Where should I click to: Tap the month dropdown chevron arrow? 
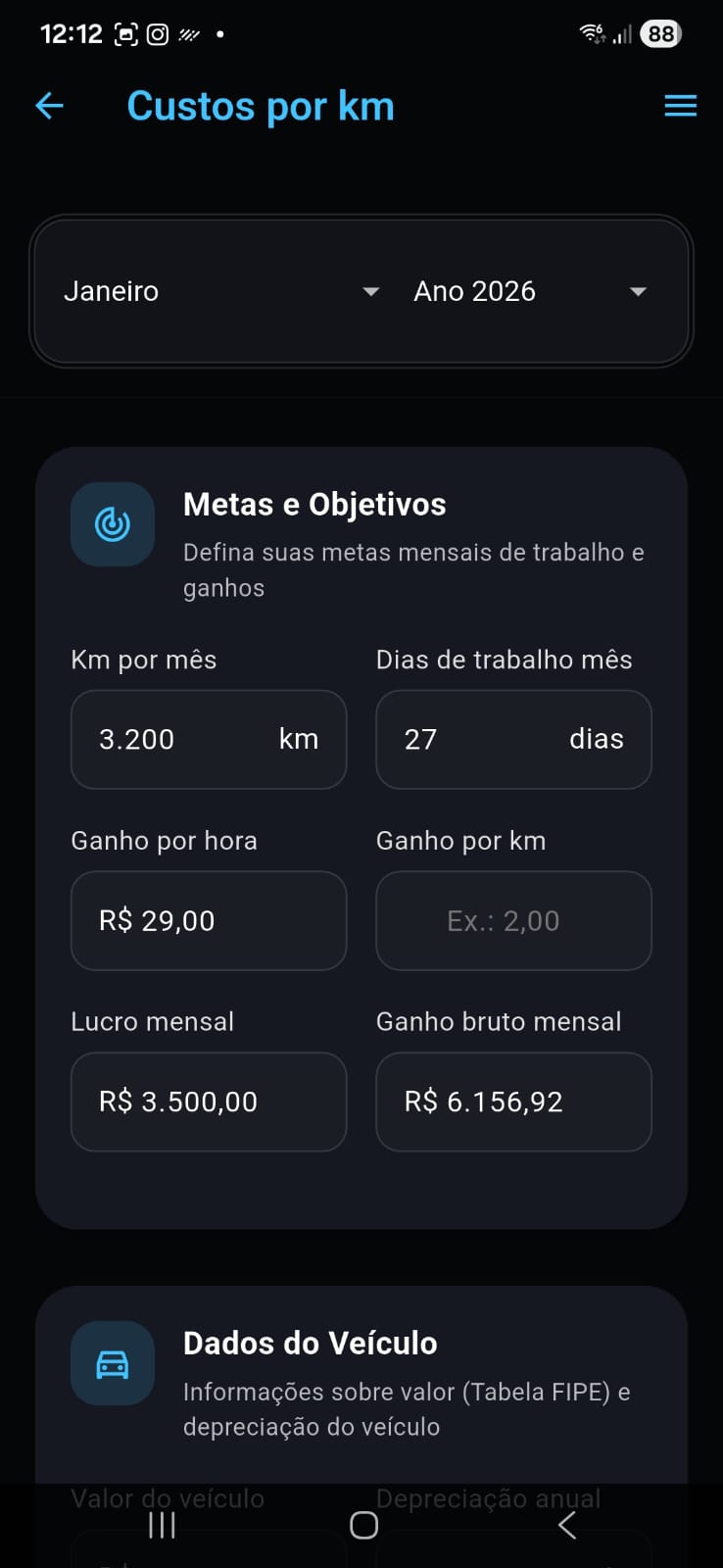[370, 290]
